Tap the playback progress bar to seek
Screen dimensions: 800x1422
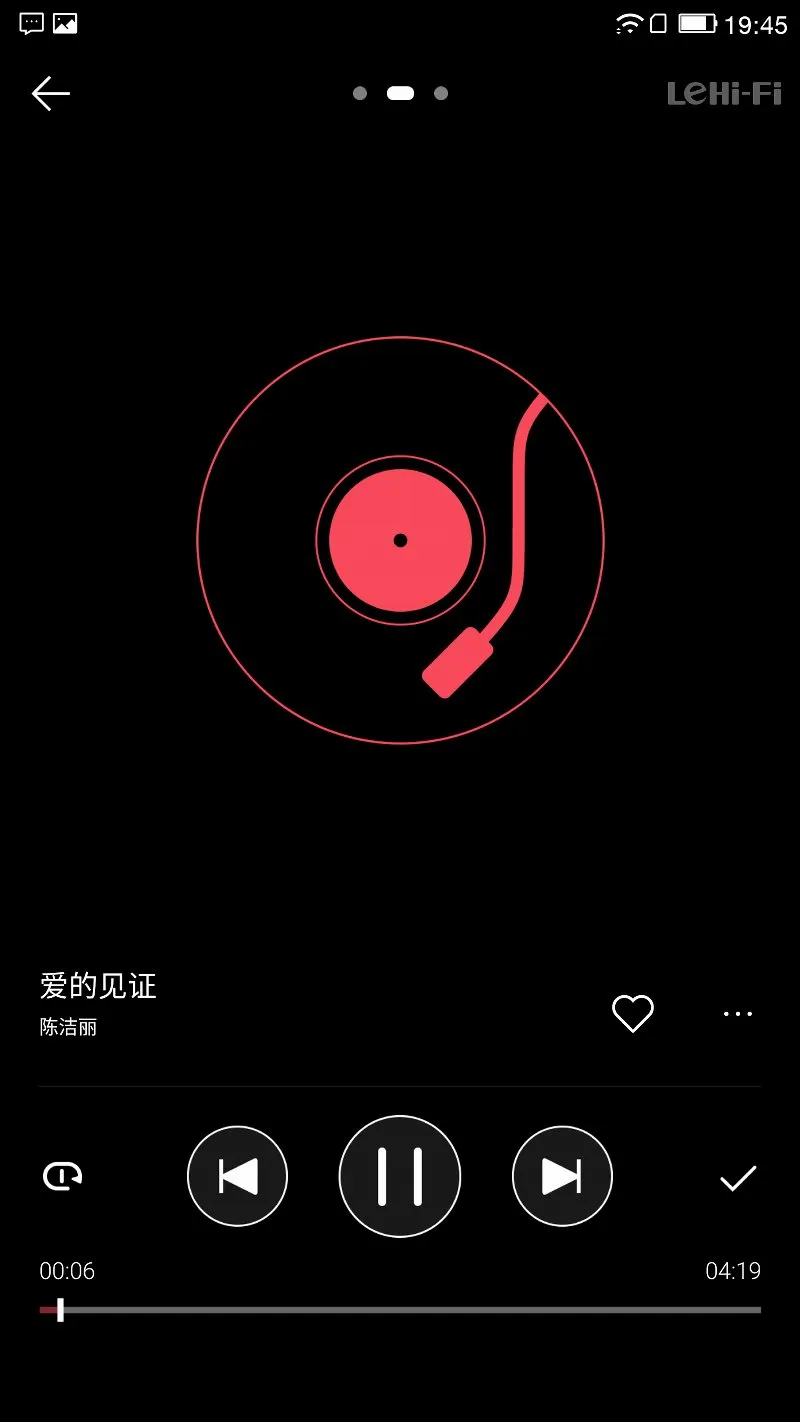click(x=400, y=1309)
